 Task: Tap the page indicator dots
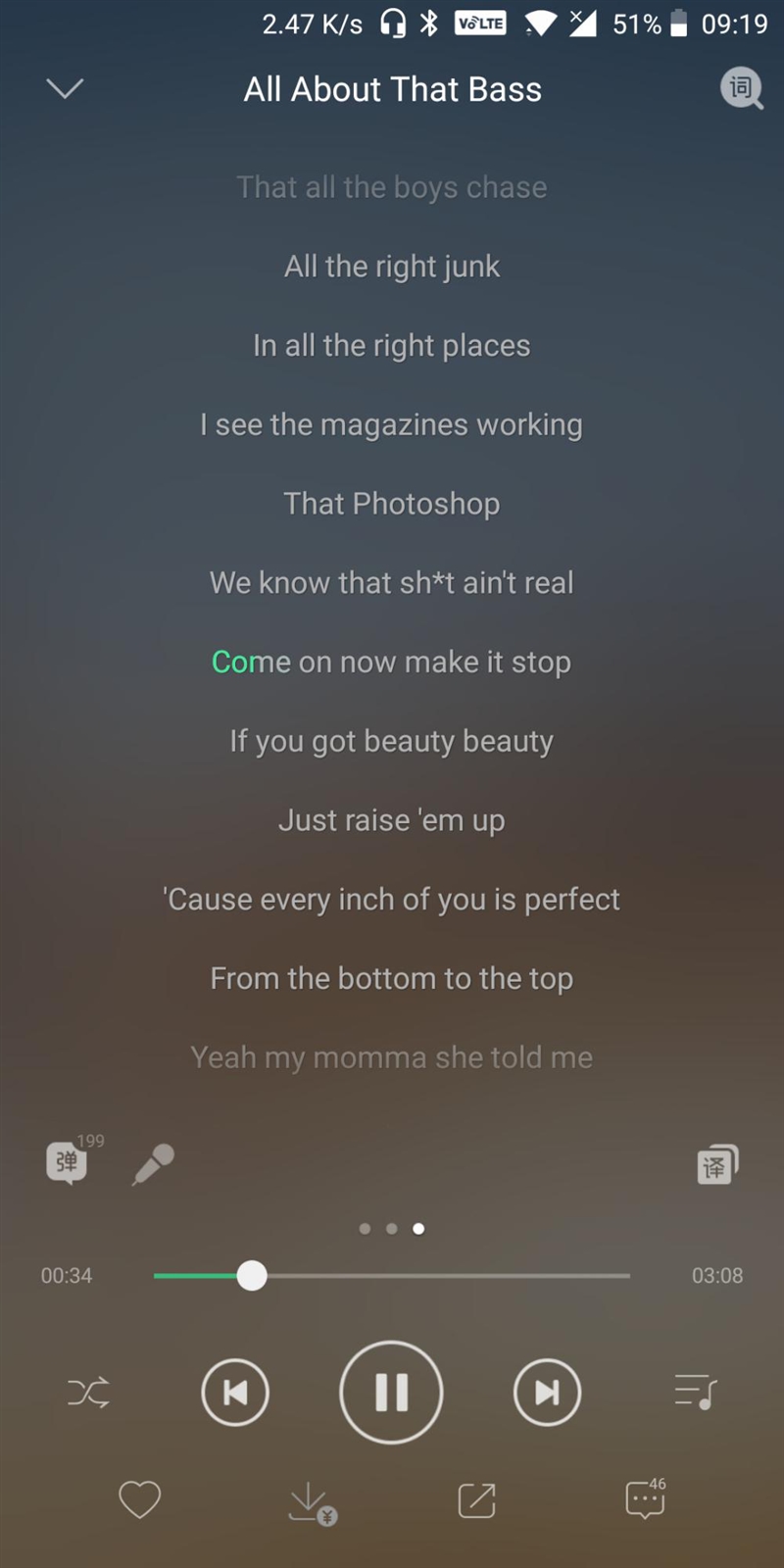391,1229
